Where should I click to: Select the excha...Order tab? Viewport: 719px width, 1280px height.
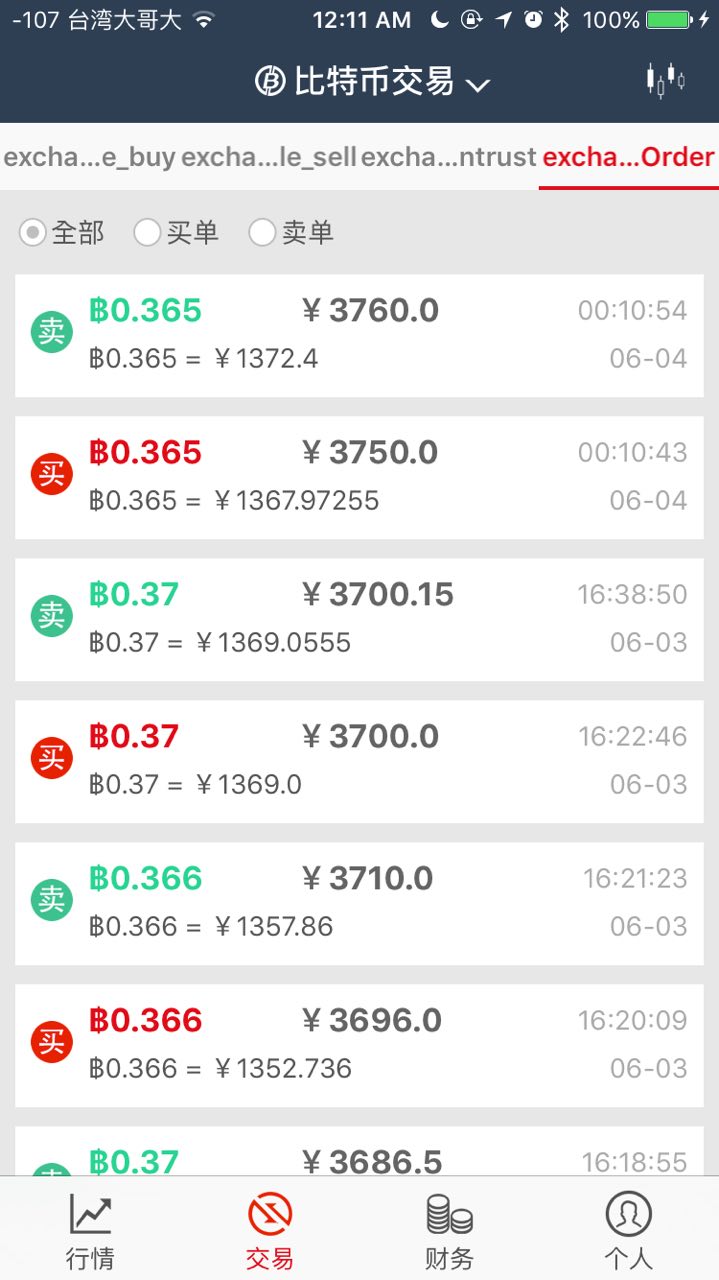click(628, 157)
